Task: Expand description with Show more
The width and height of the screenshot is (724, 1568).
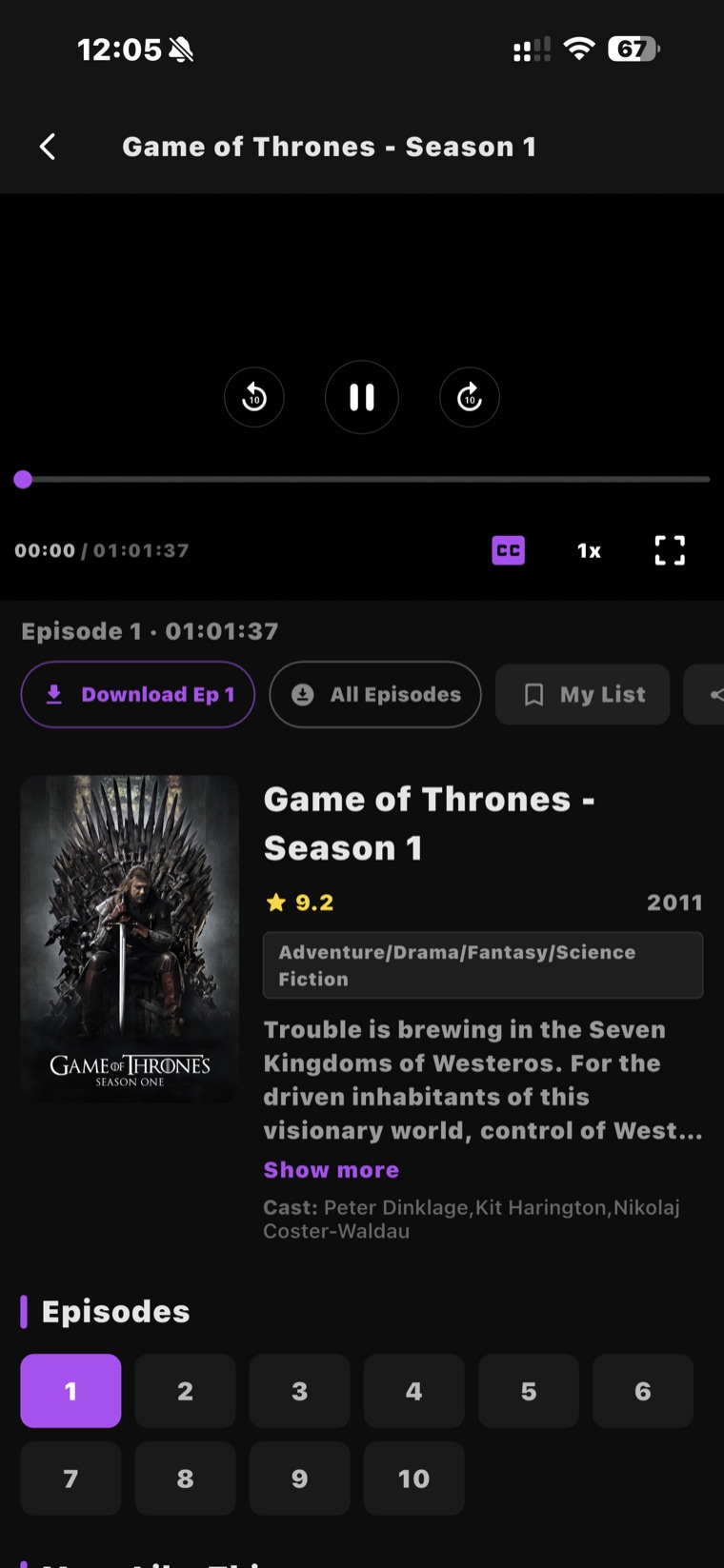Action: click(332, 1170)
